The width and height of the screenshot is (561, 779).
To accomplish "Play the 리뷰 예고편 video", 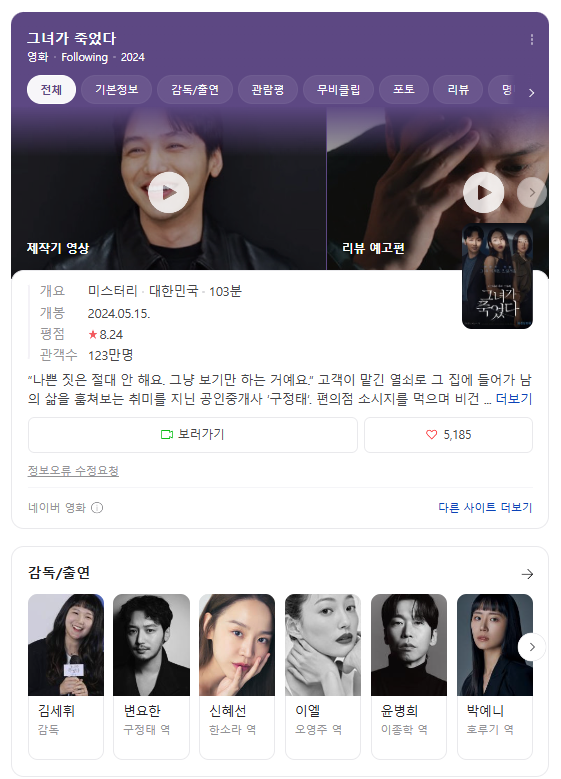I will 483,192.
